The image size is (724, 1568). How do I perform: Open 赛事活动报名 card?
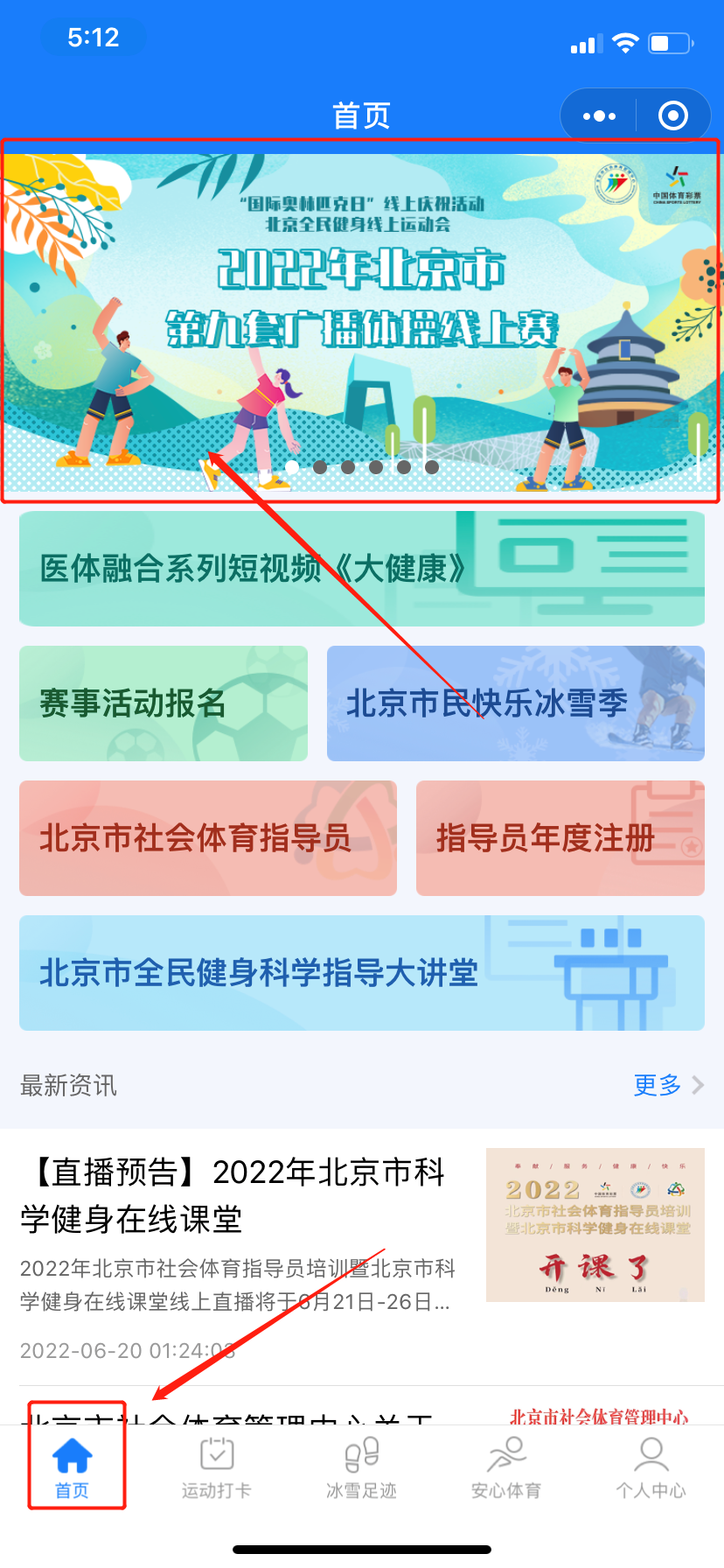(x=164, y=703)
